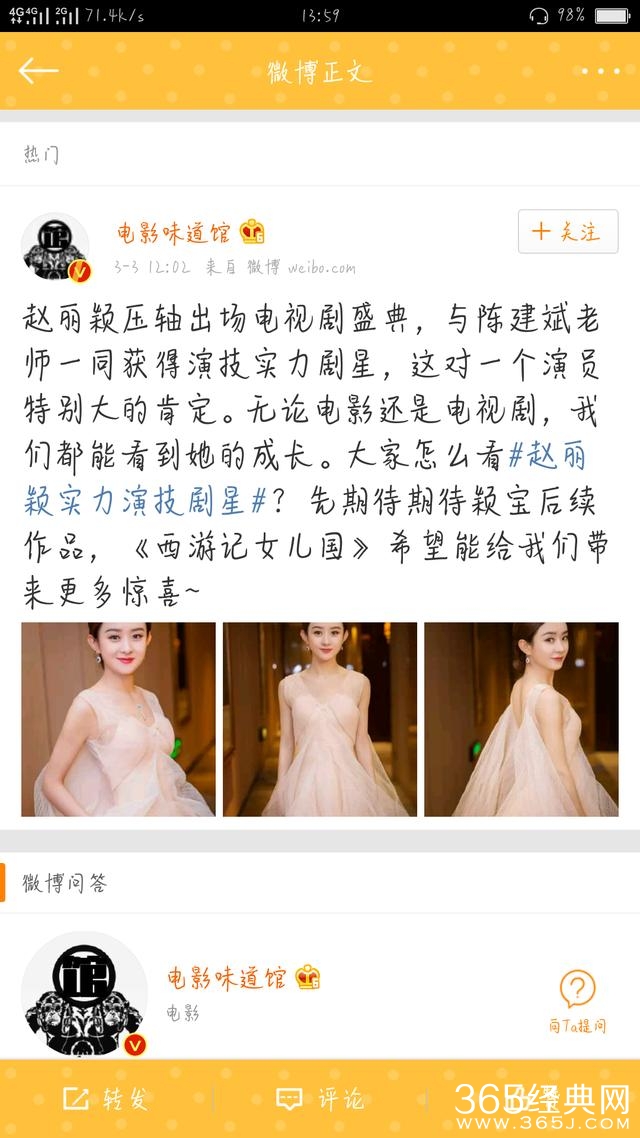The width and height of the screenshot is (640, 1138).
Task: View the first photo of the post
Action: pos(118,719)
